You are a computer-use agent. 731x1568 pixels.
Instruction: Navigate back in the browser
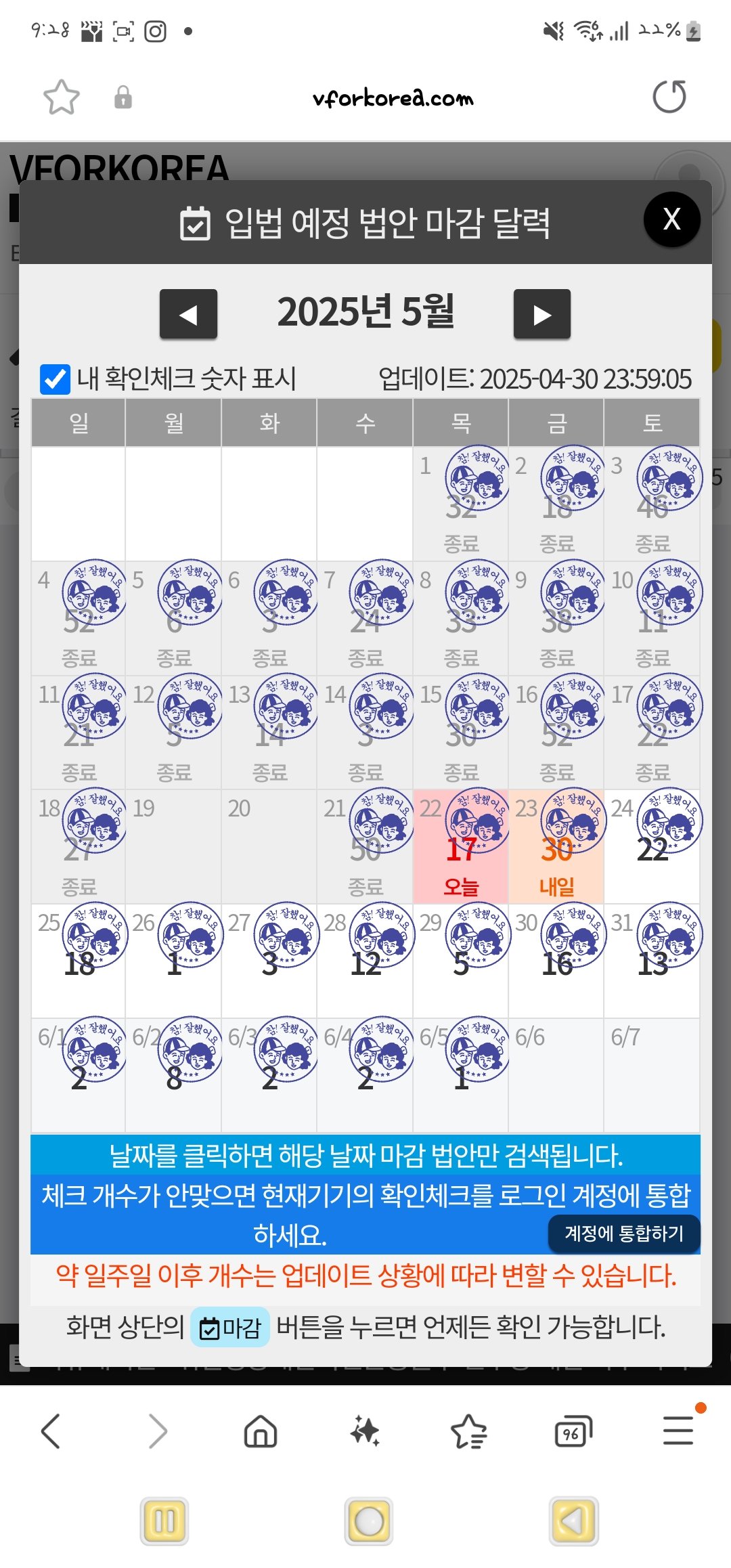pyautogui.click(x=51, y=1431)
